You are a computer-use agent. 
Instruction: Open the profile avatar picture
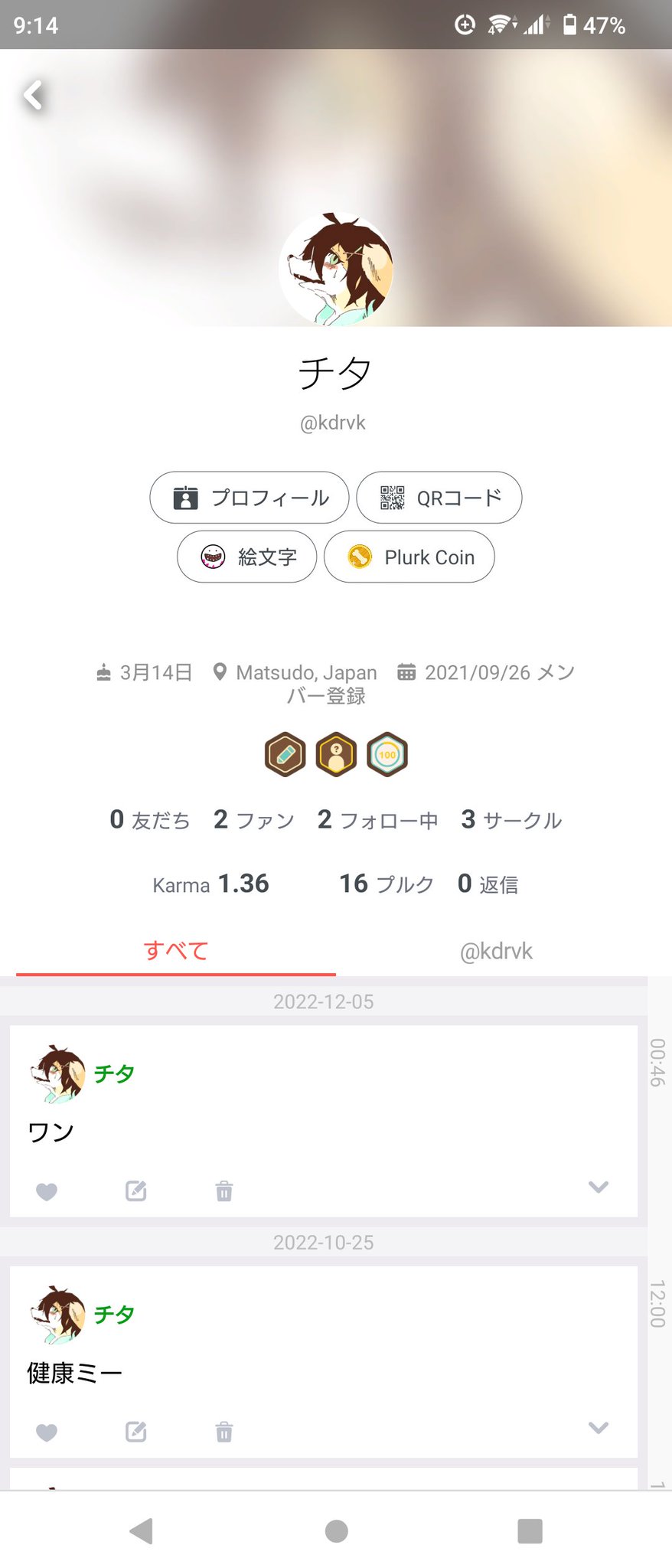[336, 269]
